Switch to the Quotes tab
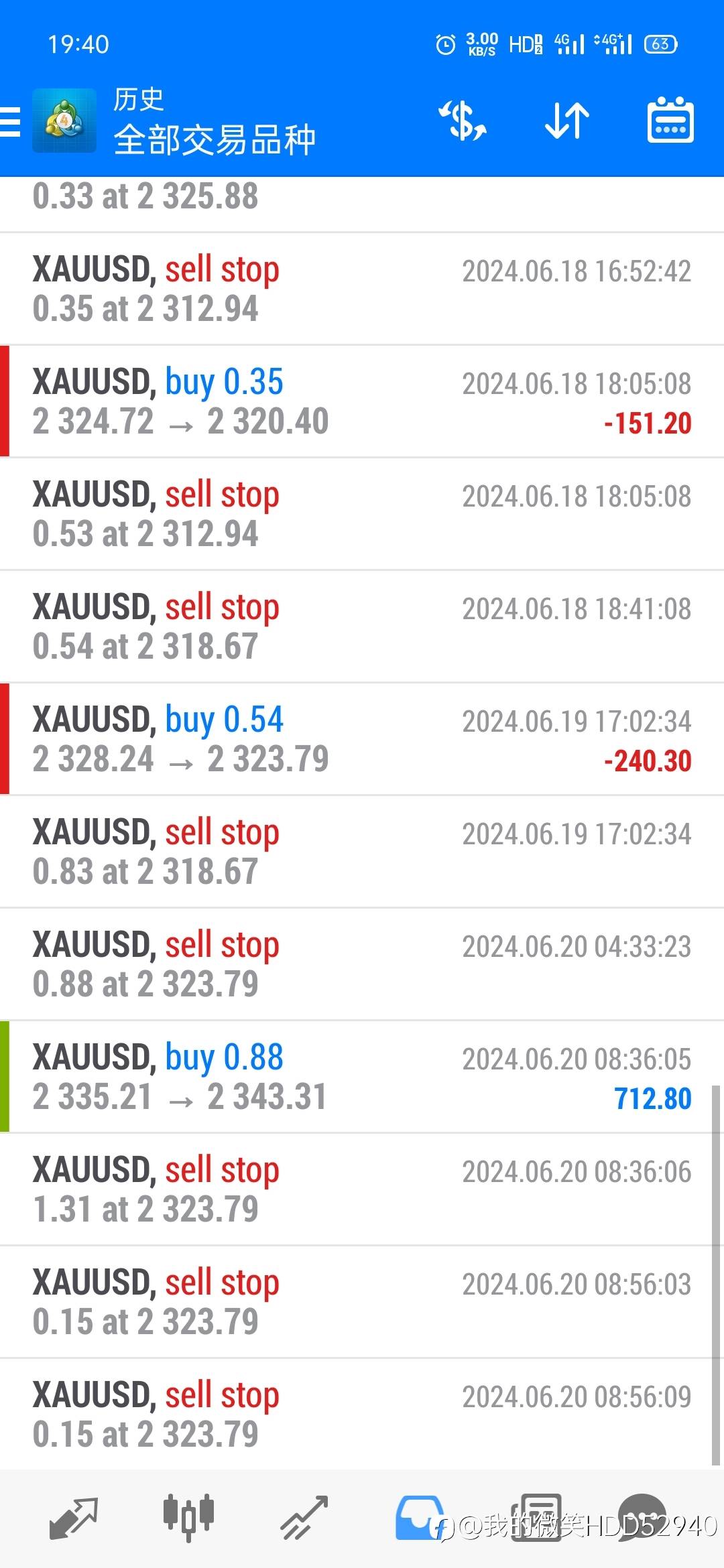Screen dimensions: 724x1568 tap(74, 1518)
